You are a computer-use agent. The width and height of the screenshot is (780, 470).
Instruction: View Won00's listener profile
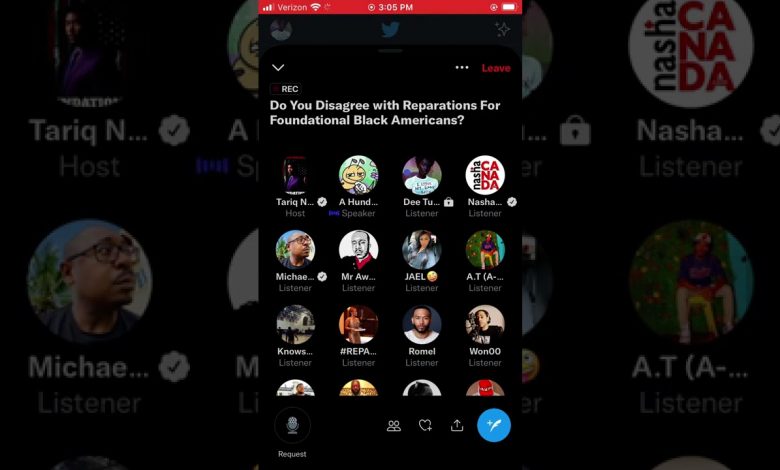[x=485, y=325]
